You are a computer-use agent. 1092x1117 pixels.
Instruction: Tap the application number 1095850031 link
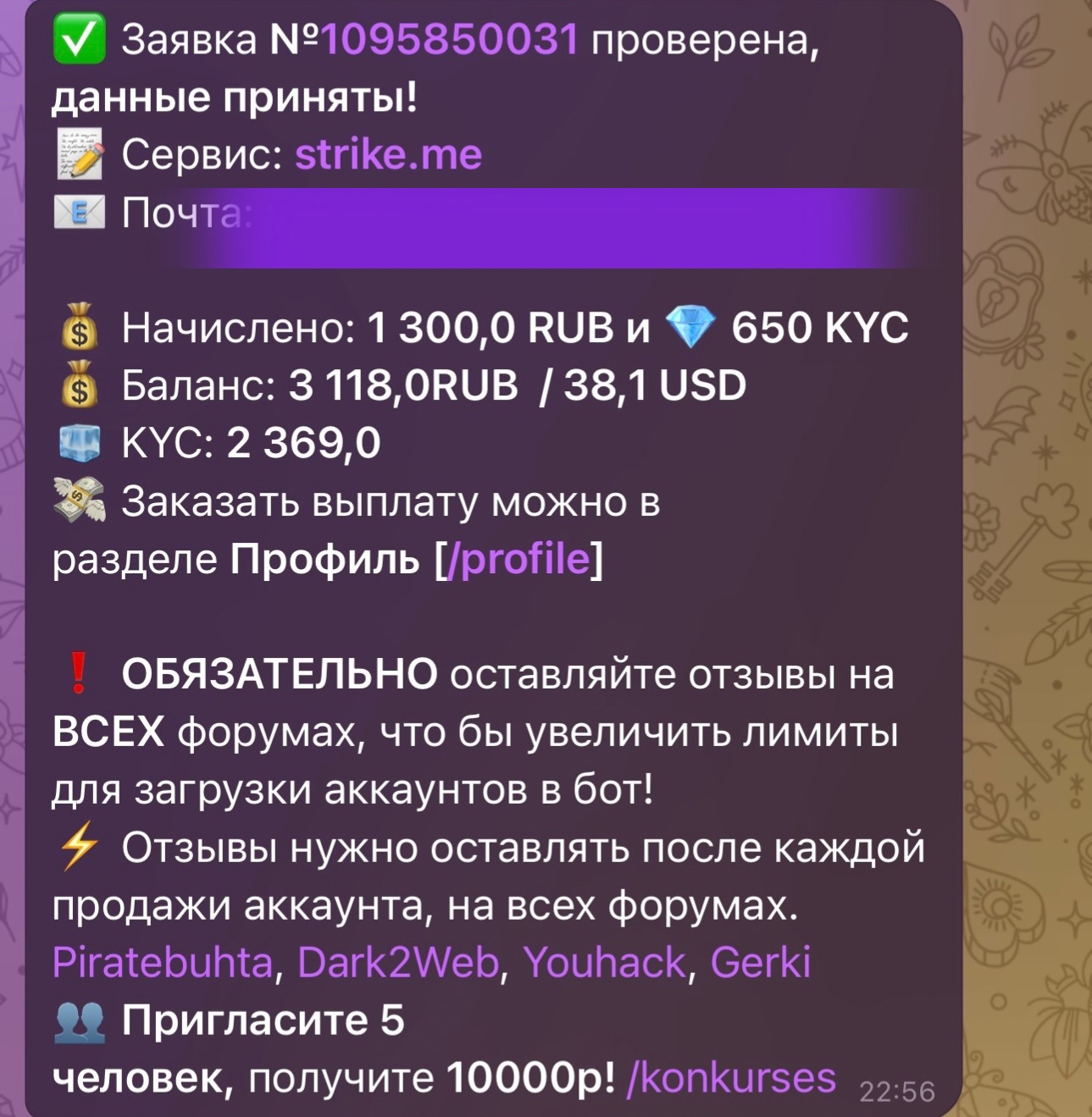pyautogui.click(x=451, y=39)
